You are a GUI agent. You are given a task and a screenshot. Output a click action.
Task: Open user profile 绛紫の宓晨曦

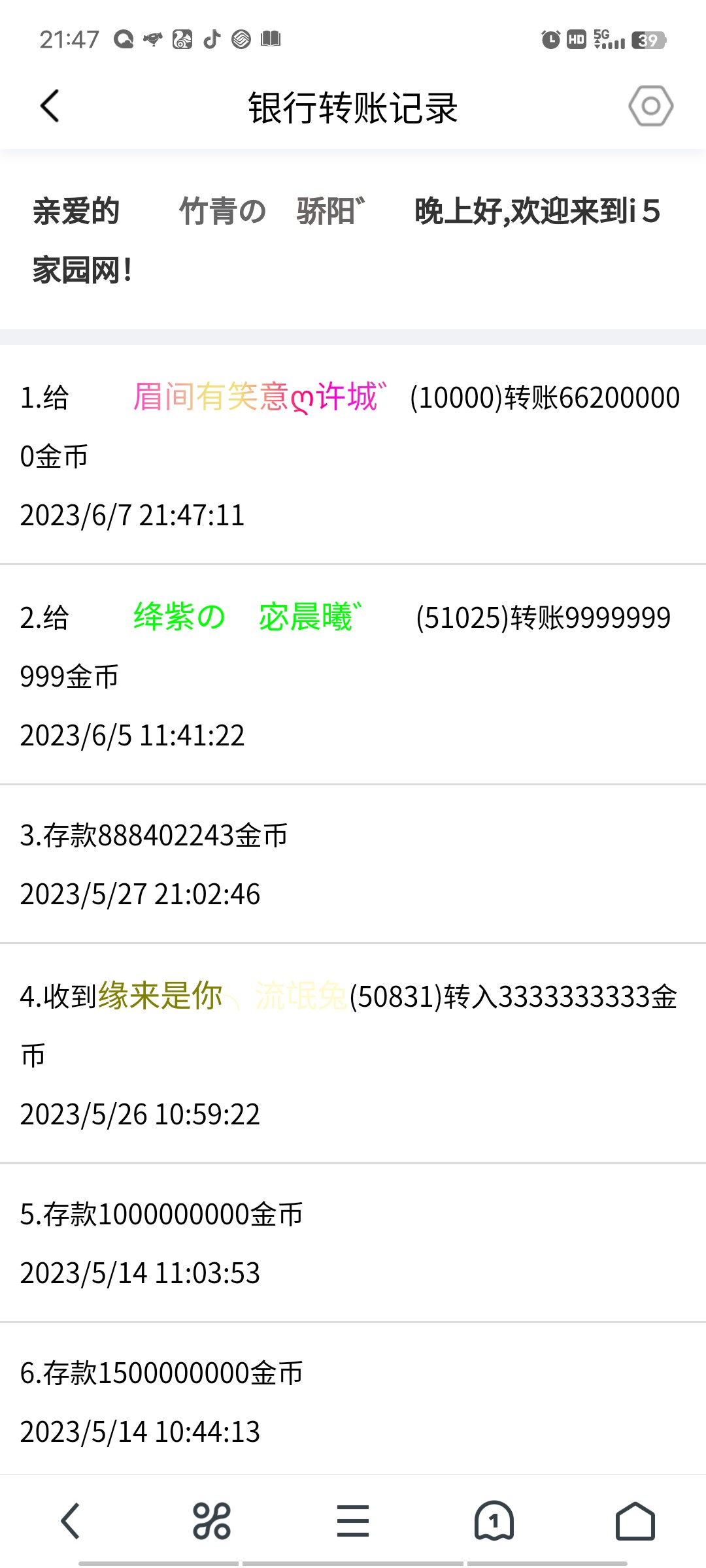click(246, 617)
